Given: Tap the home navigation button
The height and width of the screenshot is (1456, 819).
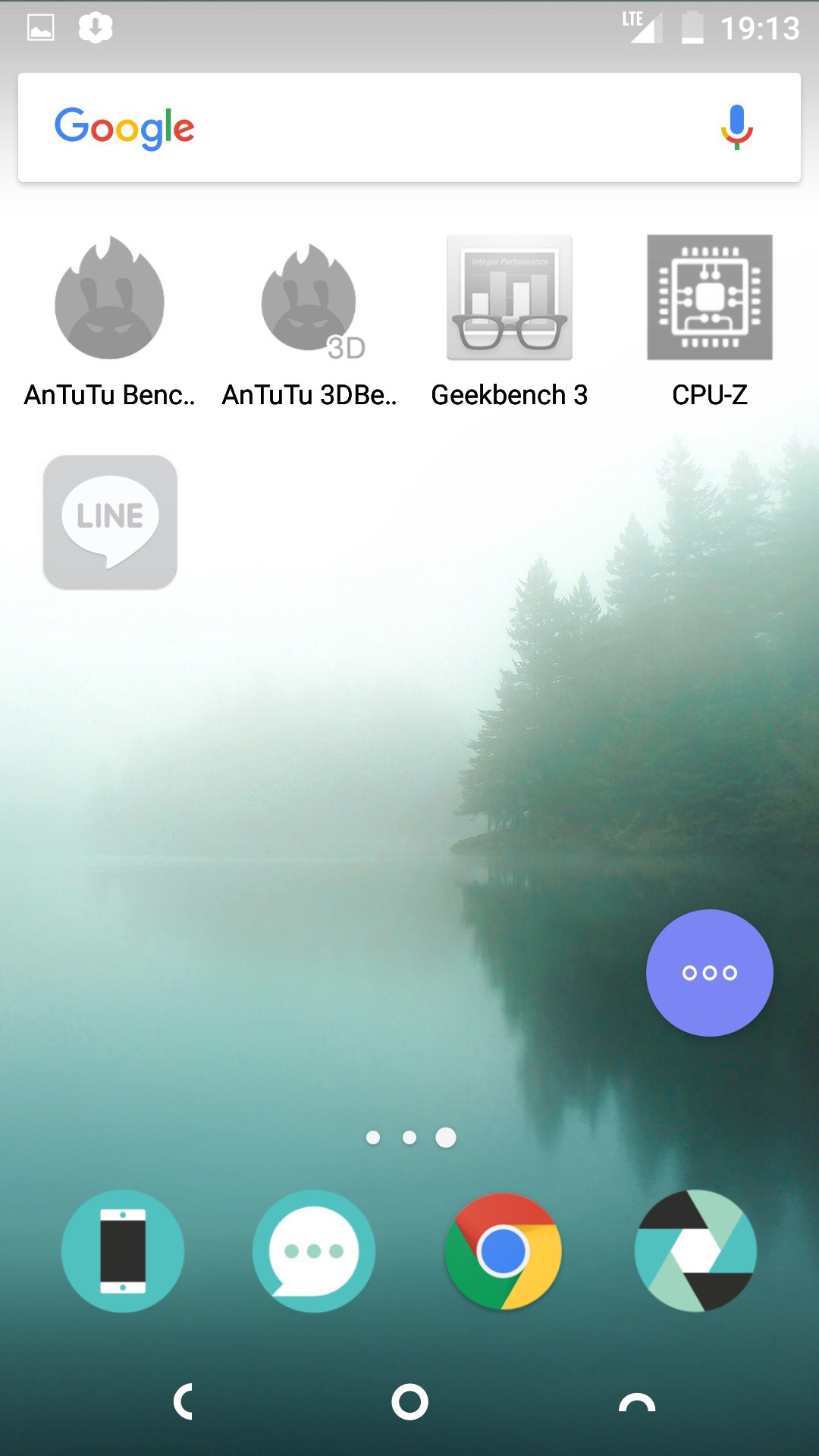Looking at the screenshot, I should (x=409, y=1401).
